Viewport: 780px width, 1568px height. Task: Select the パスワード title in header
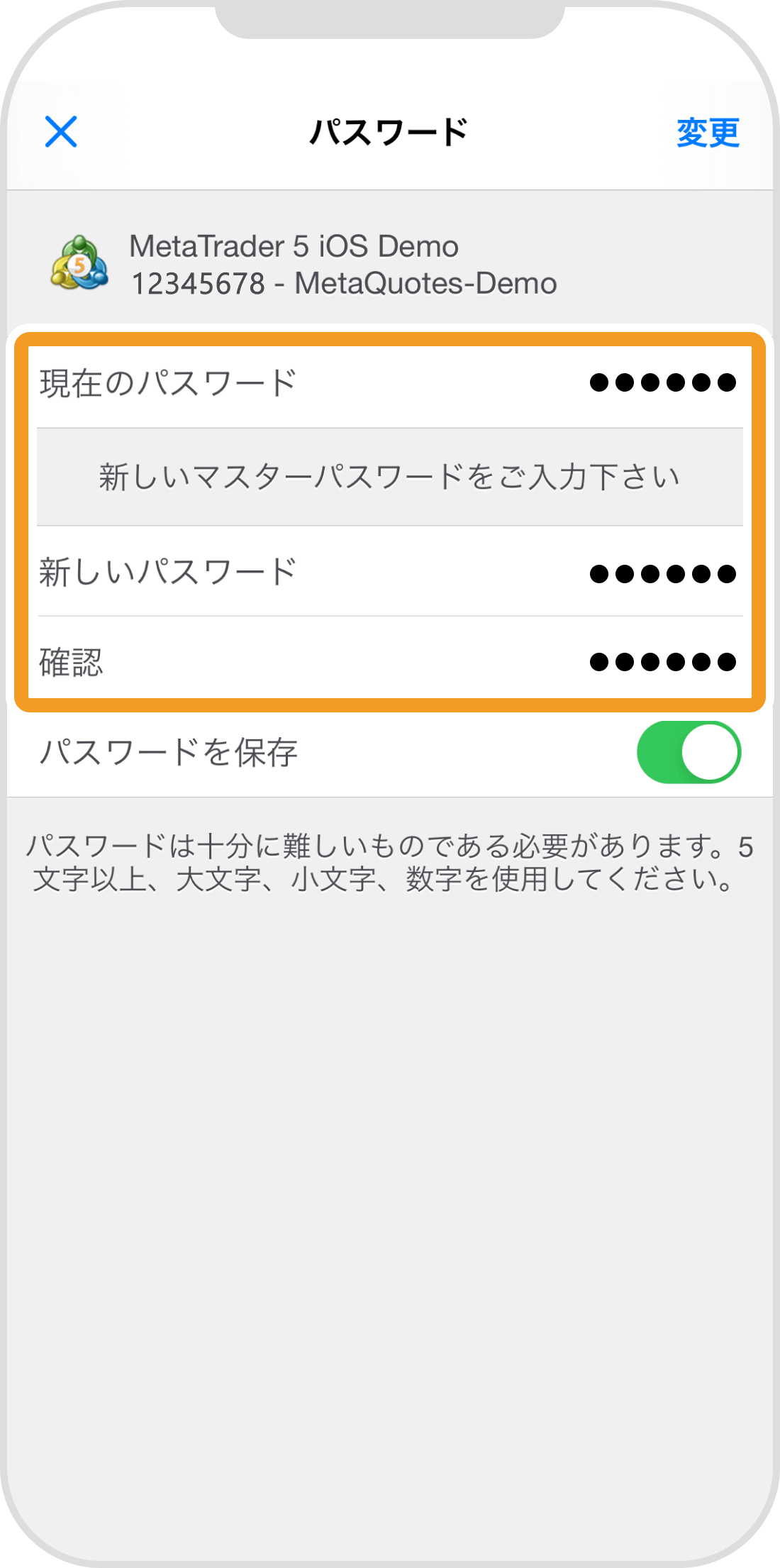(x=389, y=132)
